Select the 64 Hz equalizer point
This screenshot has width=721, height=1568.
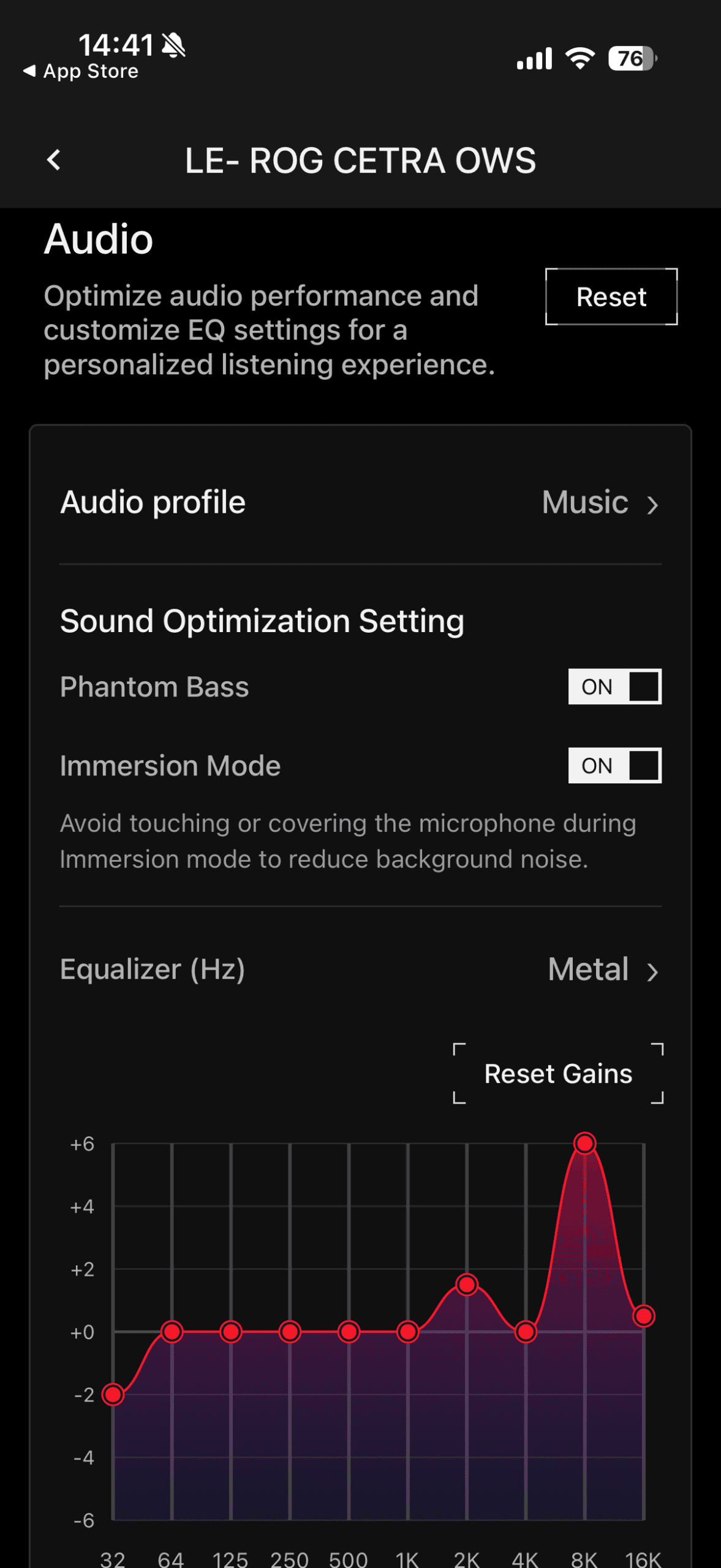(172, 1332)
